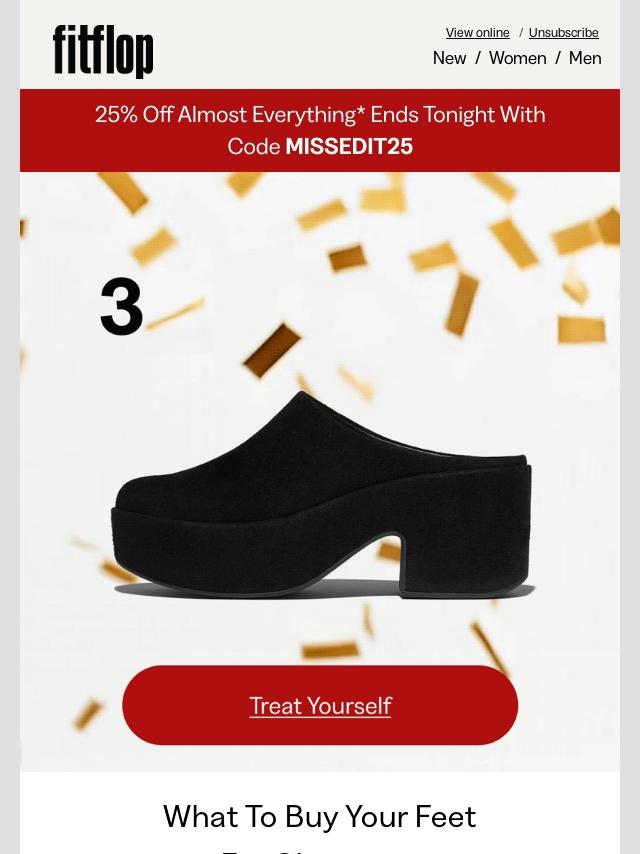640x854 pixels.
Task: Go to the New section
Action: coord(449,58)
